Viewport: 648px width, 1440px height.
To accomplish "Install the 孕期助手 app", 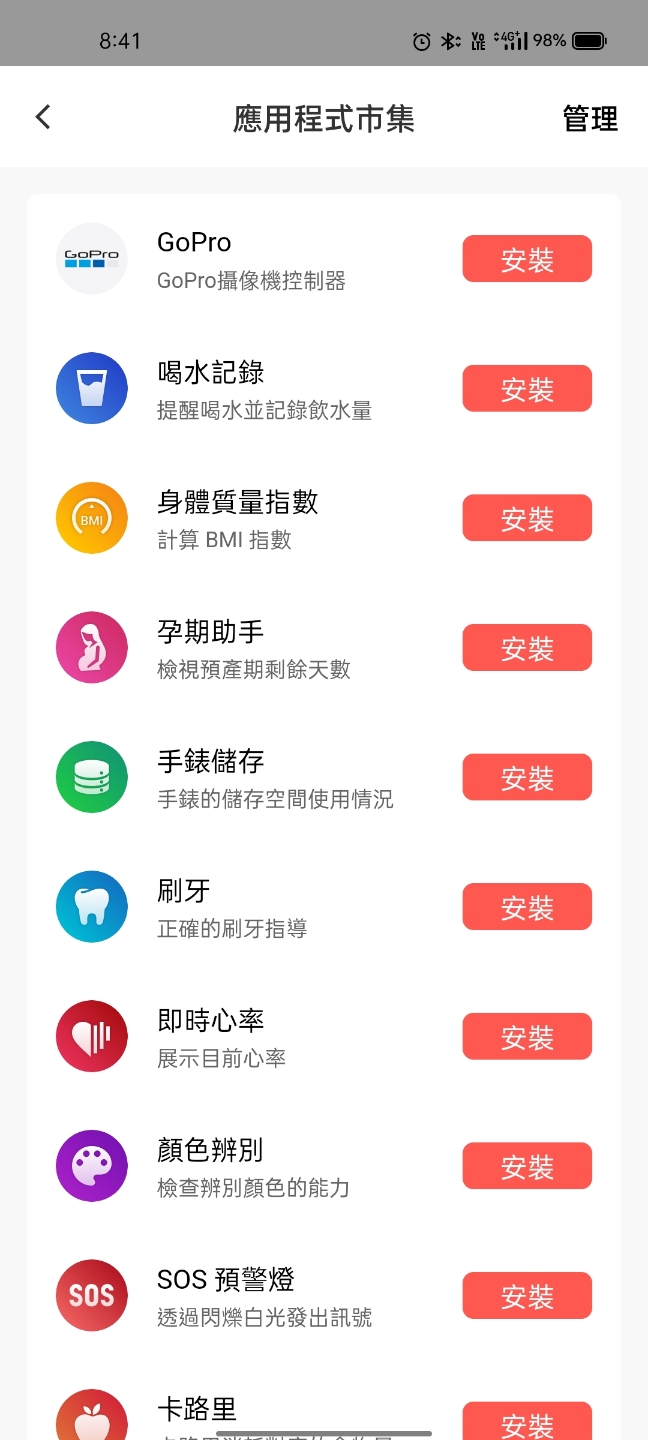I will (x=527, y=648).
